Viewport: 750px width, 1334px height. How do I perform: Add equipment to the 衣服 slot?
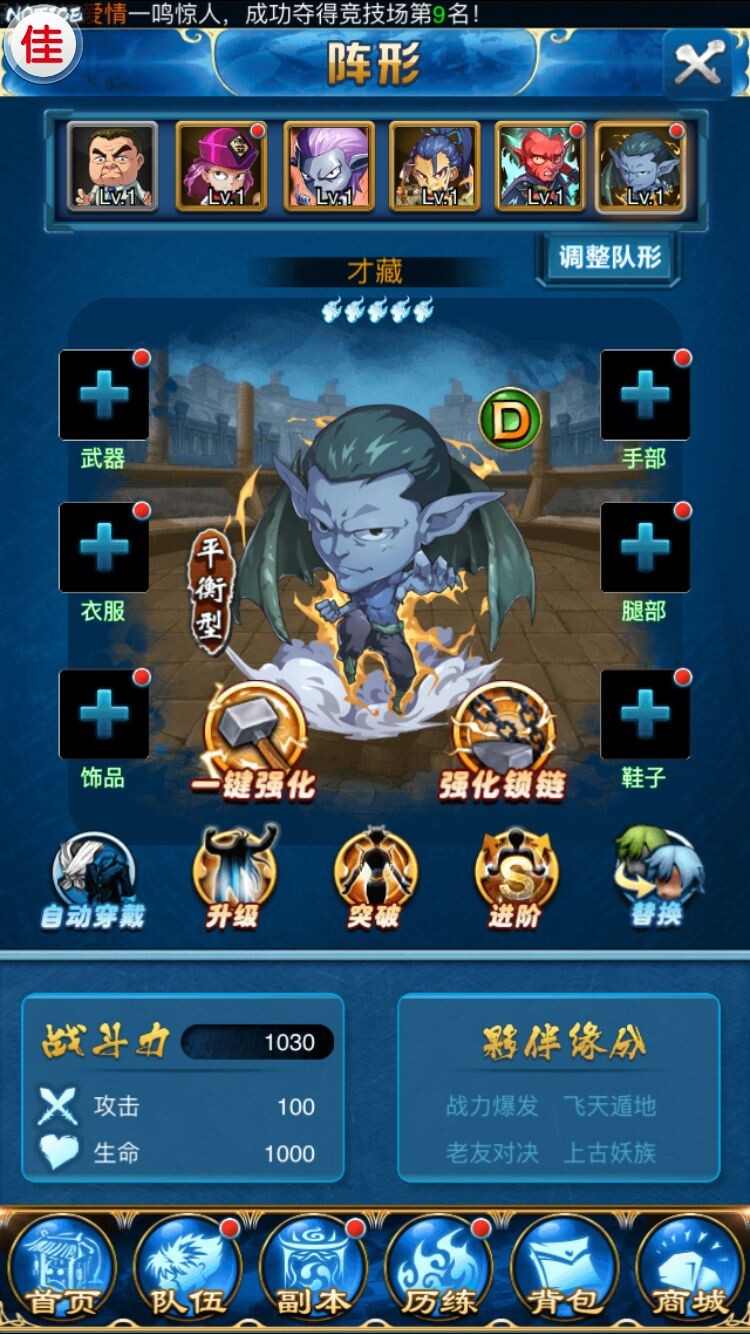click(x=104, y=547)
